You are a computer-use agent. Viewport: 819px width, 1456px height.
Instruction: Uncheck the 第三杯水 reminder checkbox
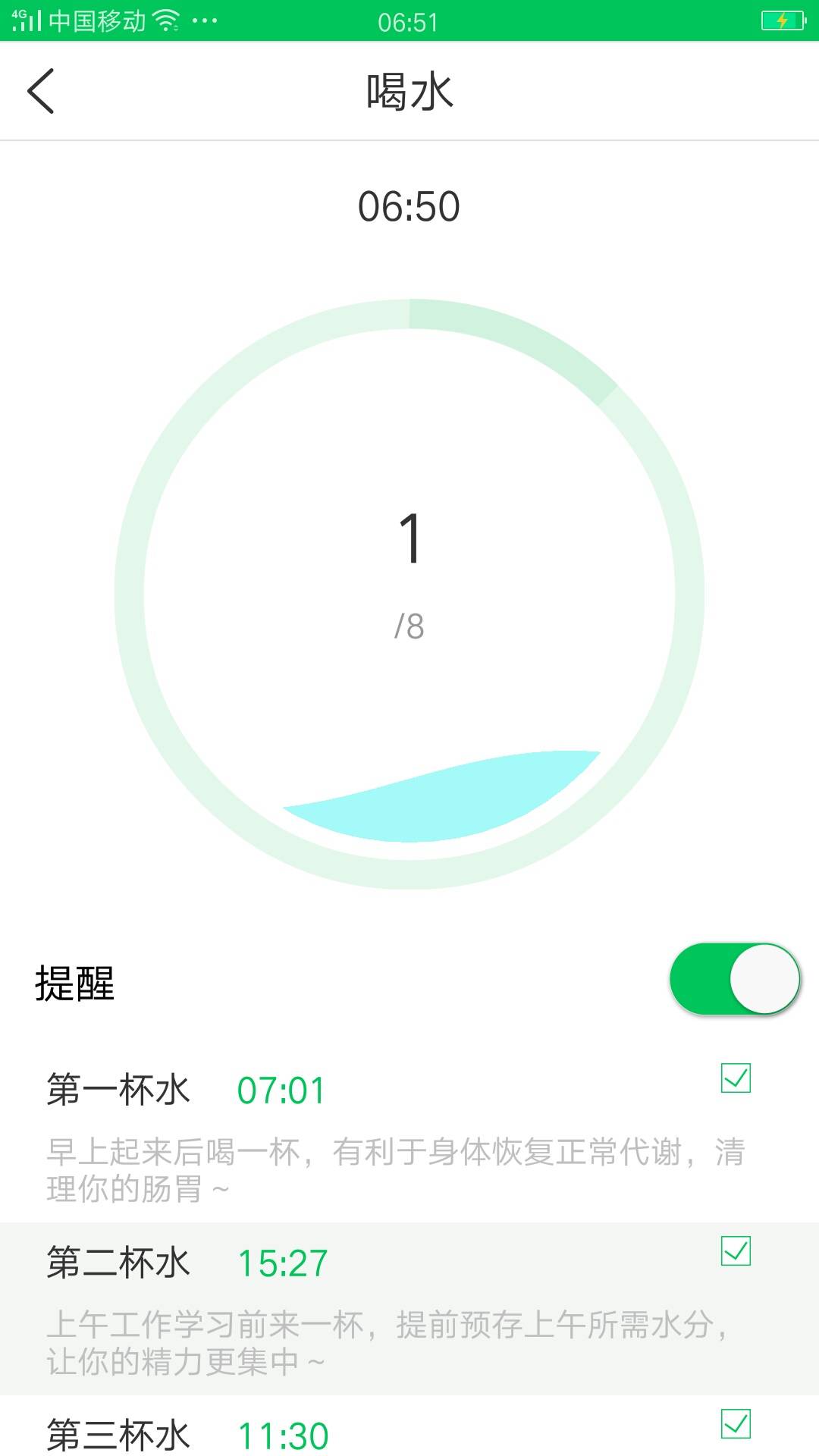click(736, 1423)
